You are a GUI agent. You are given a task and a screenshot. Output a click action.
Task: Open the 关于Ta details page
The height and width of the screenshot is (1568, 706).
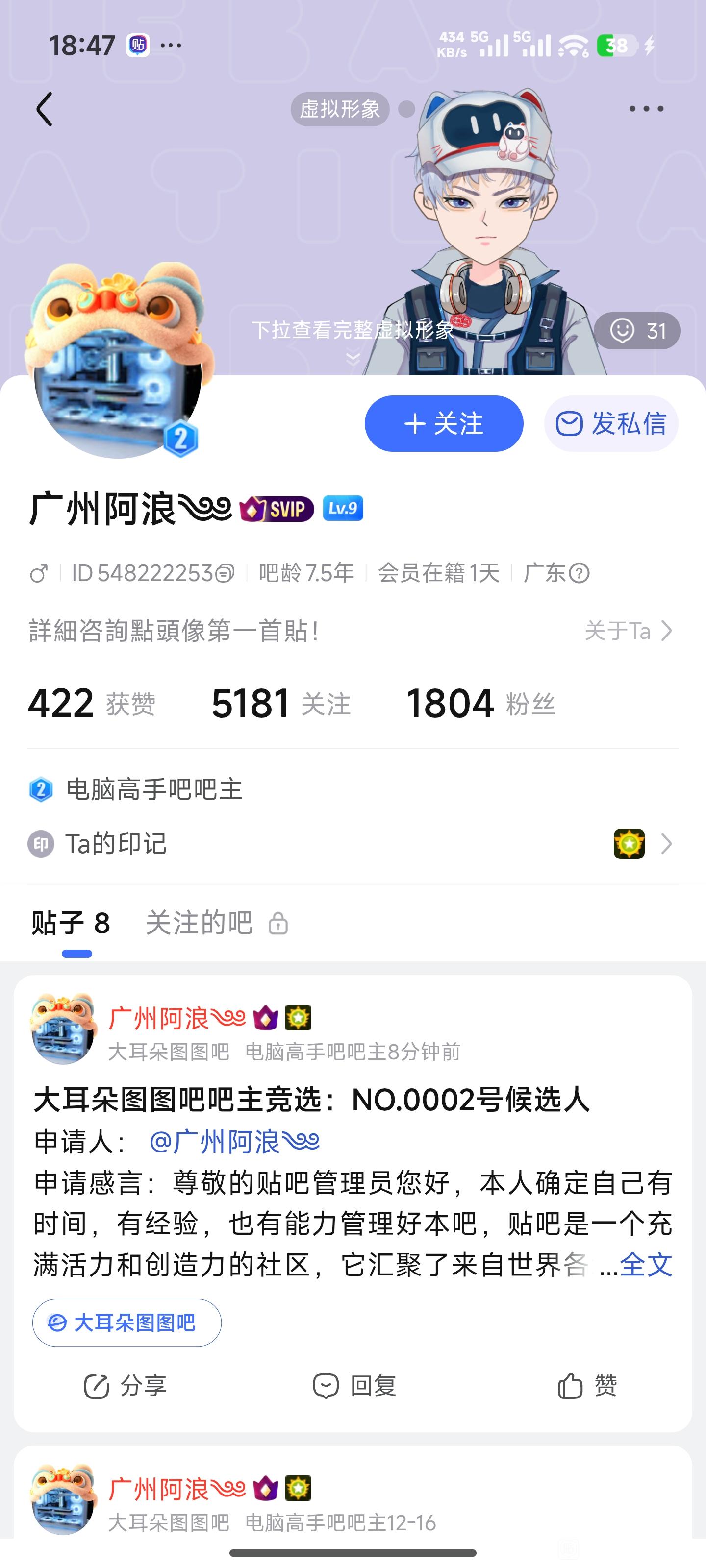(629, 631)
